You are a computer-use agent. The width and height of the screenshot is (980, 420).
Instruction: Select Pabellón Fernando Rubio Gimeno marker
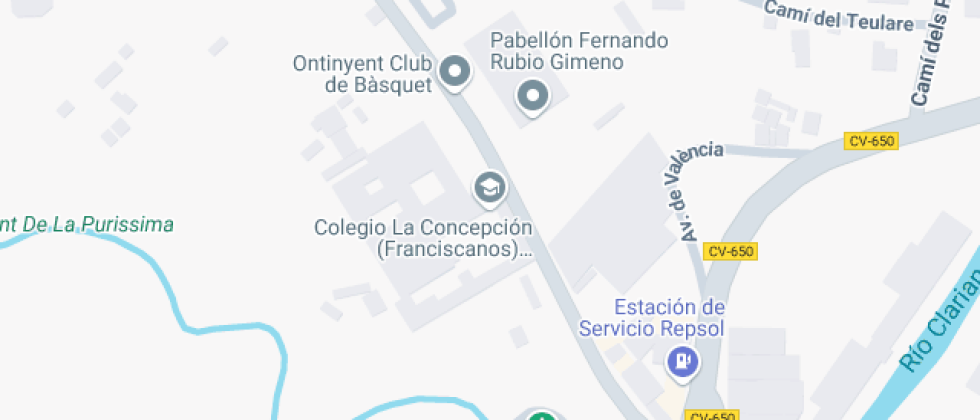(532, 97)
